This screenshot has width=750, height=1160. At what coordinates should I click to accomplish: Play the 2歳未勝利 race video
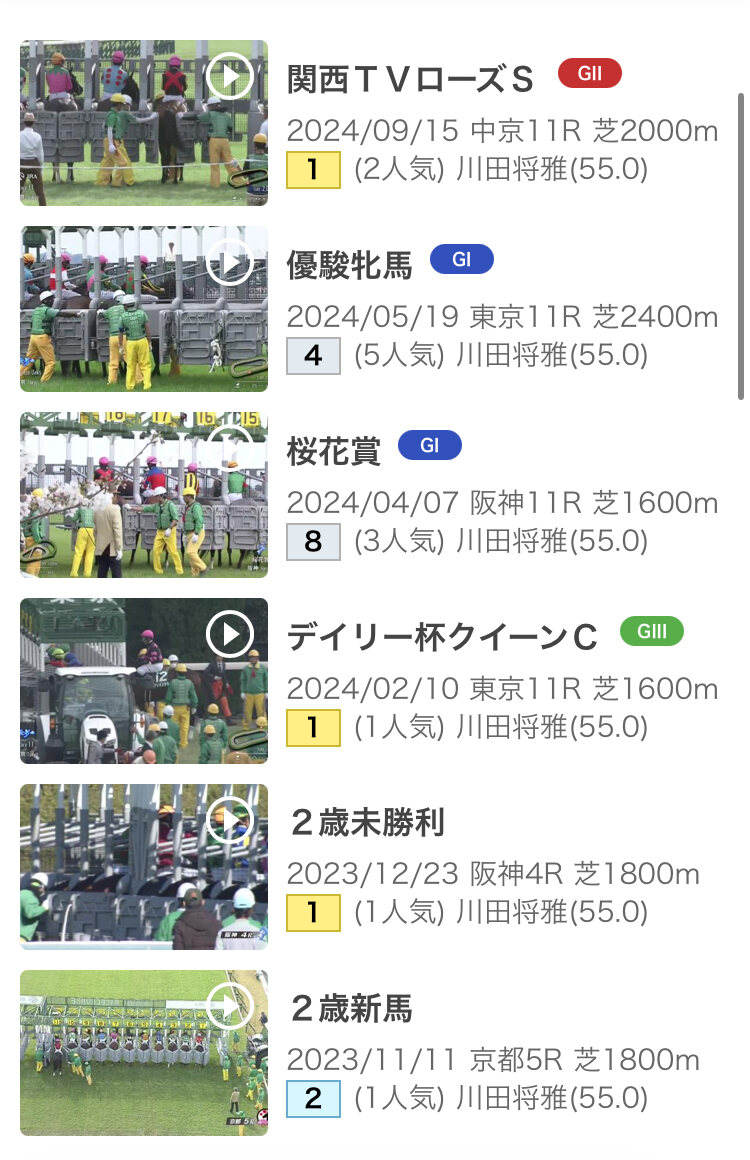pos(143,867)
